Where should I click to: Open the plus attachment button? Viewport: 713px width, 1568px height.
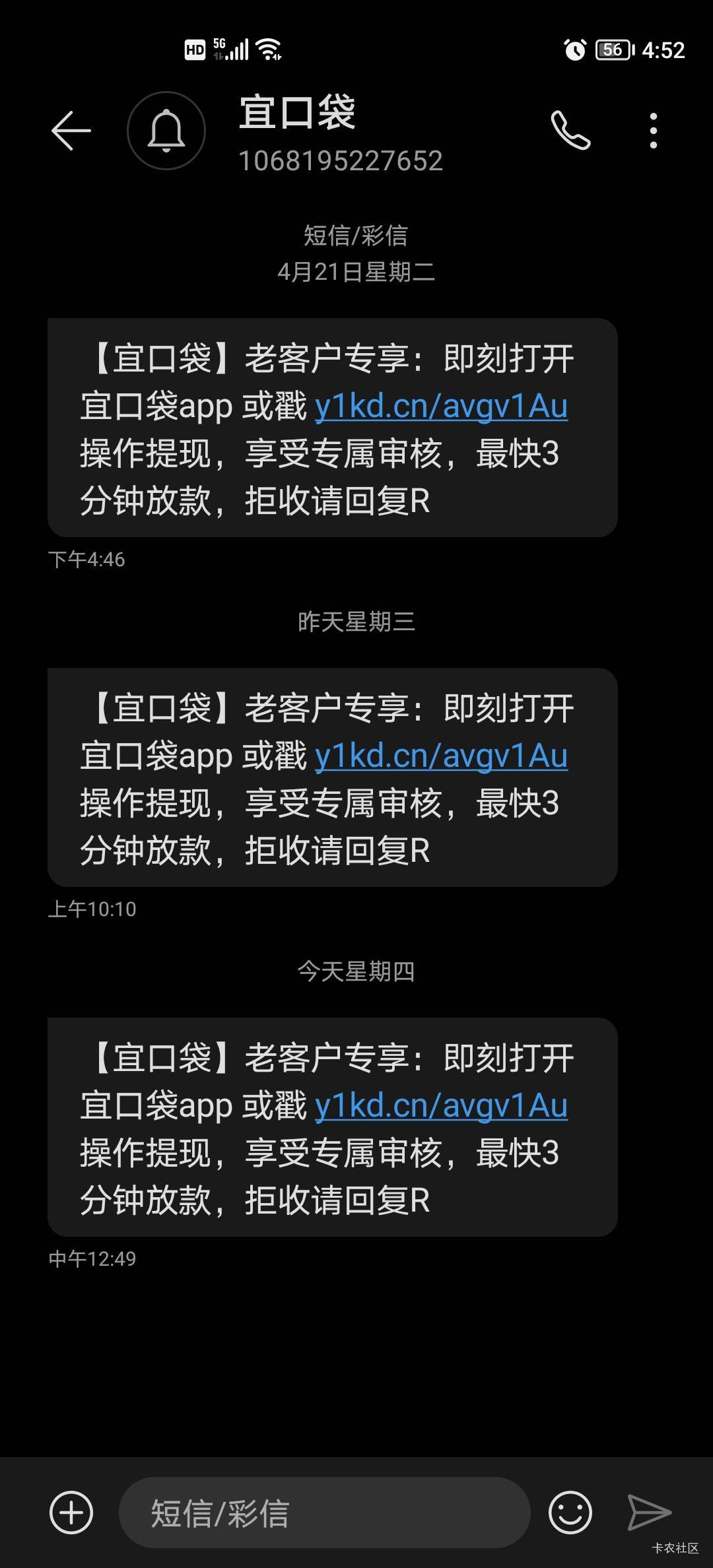coord(71,1512)
